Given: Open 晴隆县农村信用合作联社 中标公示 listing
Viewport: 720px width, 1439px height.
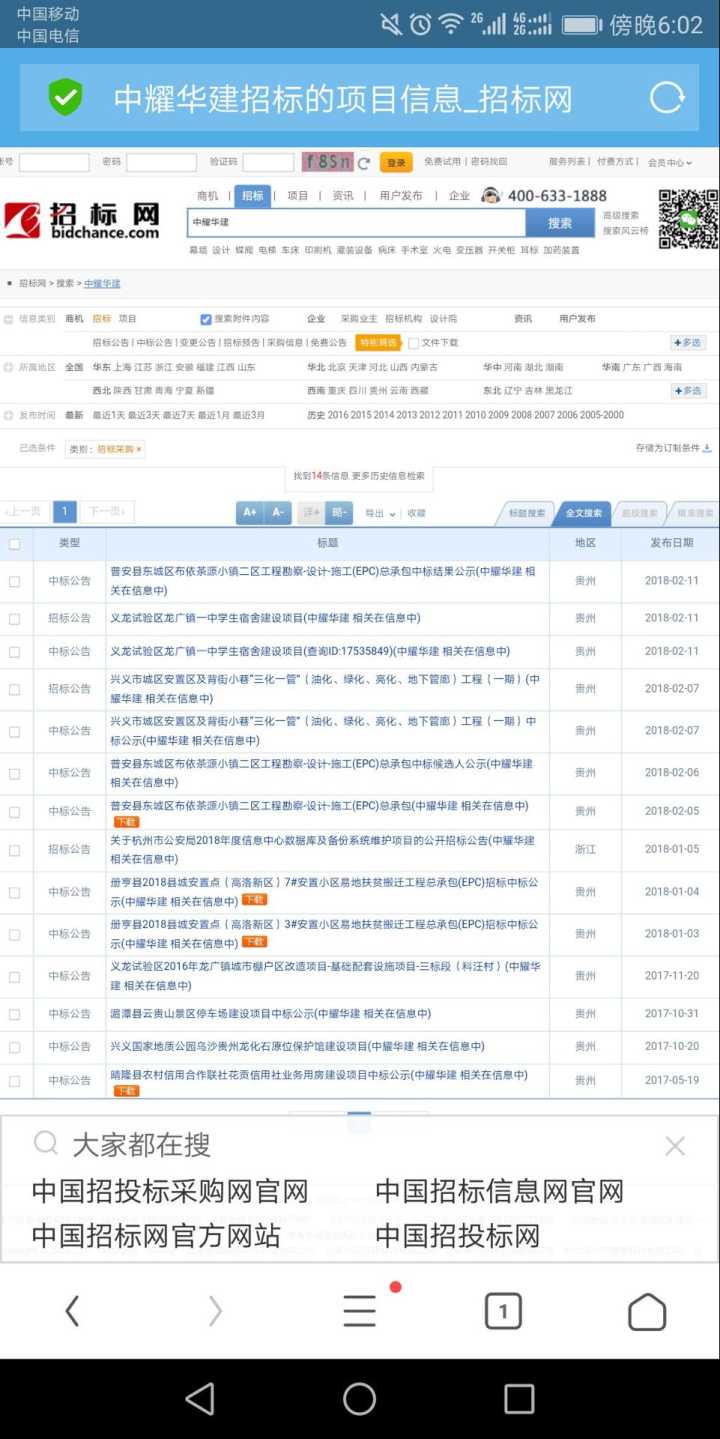Looking at the screenshot, I should [318, 1074].
